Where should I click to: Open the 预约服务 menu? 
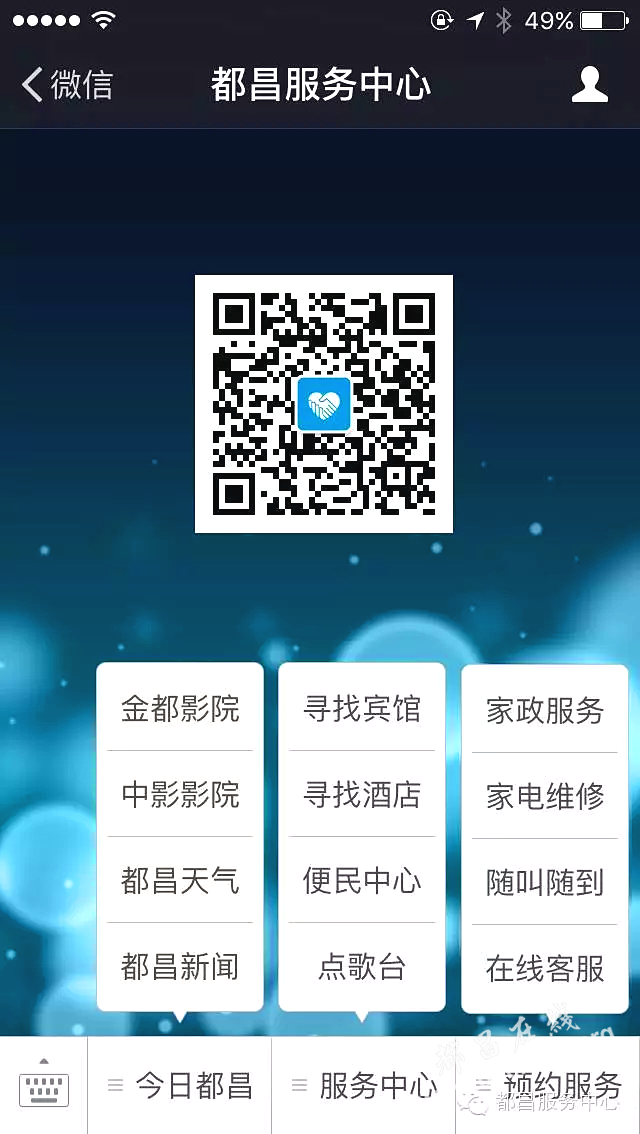548,1085
